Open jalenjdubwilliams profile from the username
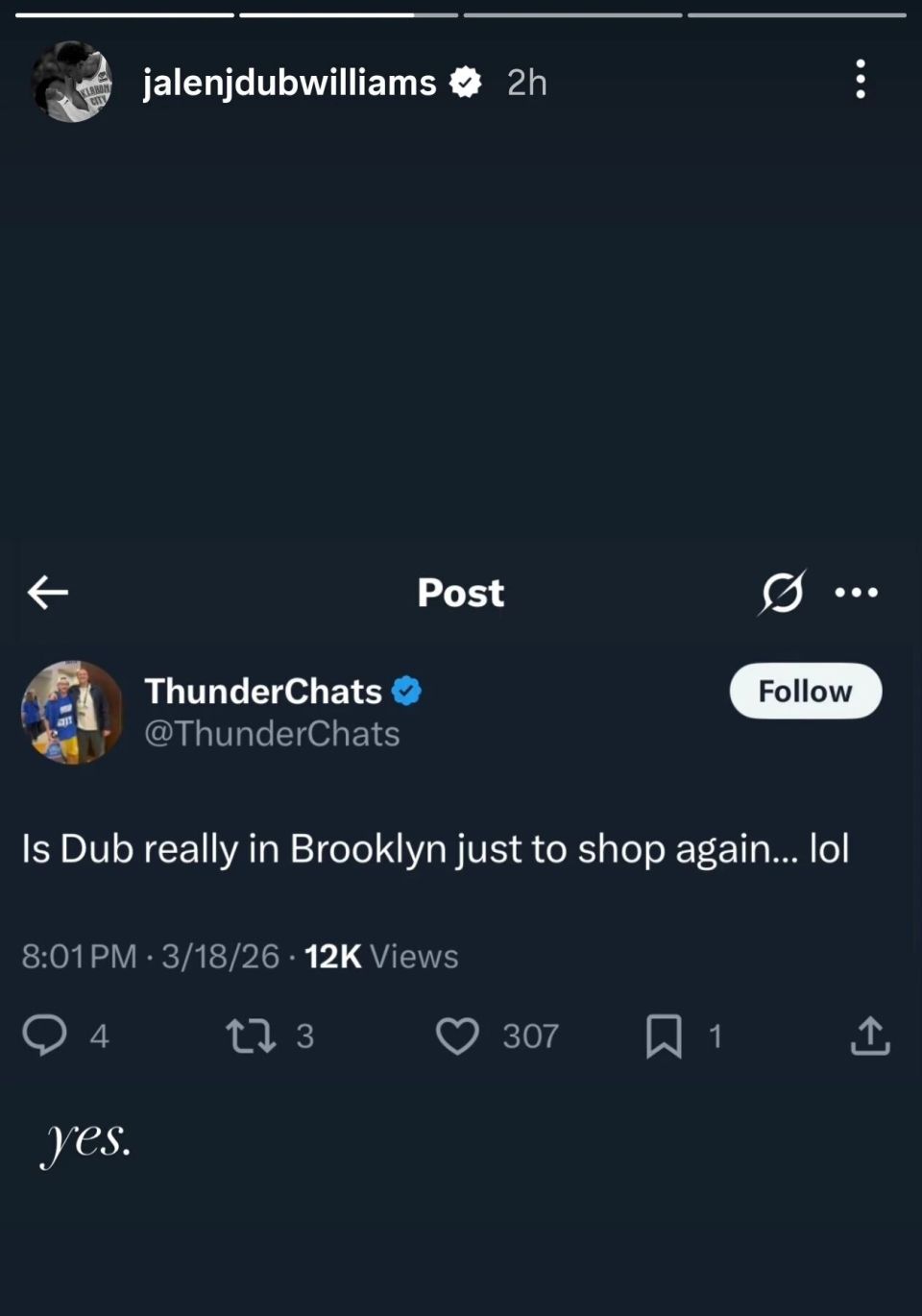This screenshot has height=1316, width=922. [x=289, y=83]
